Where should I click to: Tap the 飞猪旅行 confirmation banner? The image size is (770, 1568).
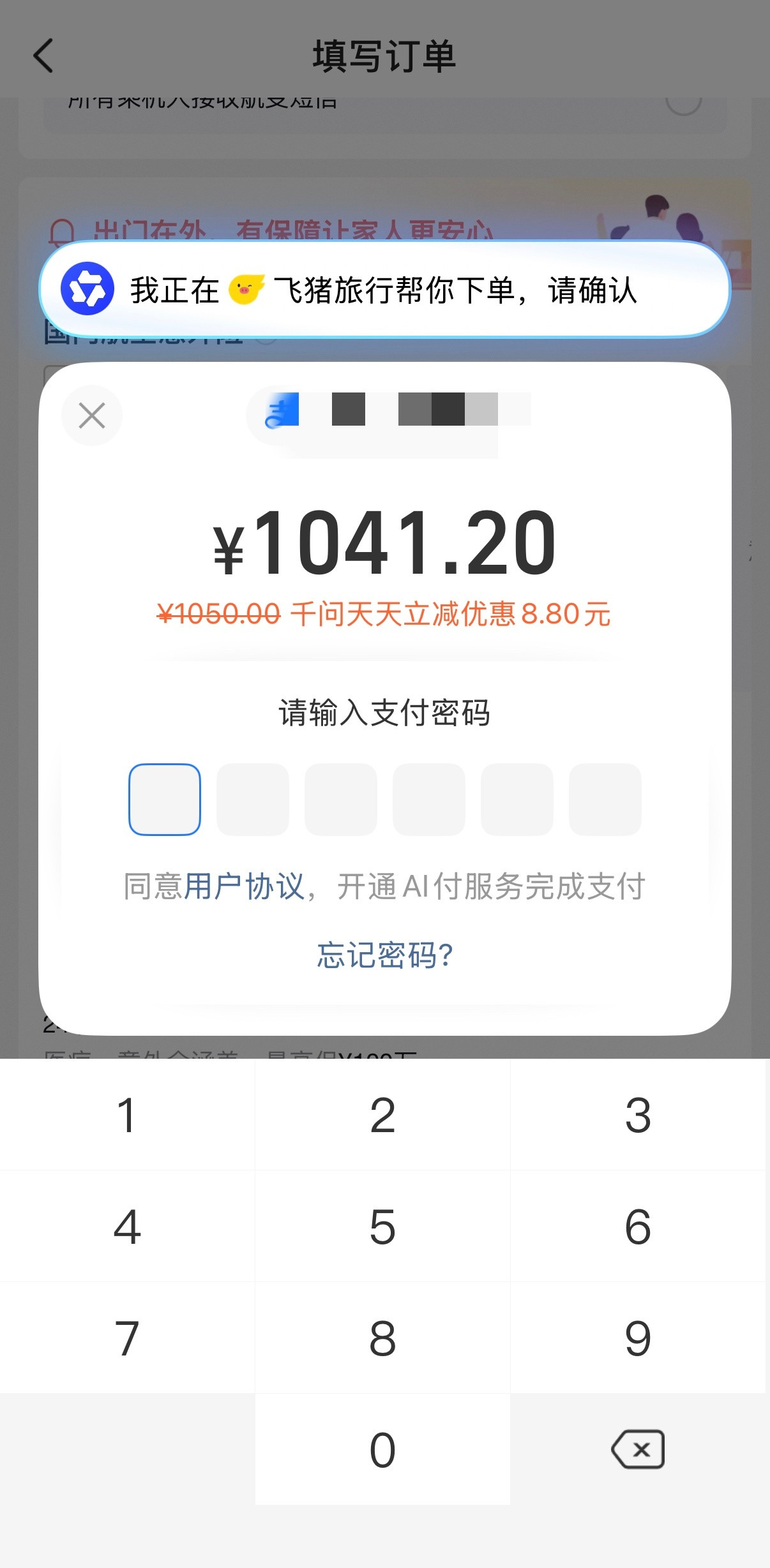point(384,289)
